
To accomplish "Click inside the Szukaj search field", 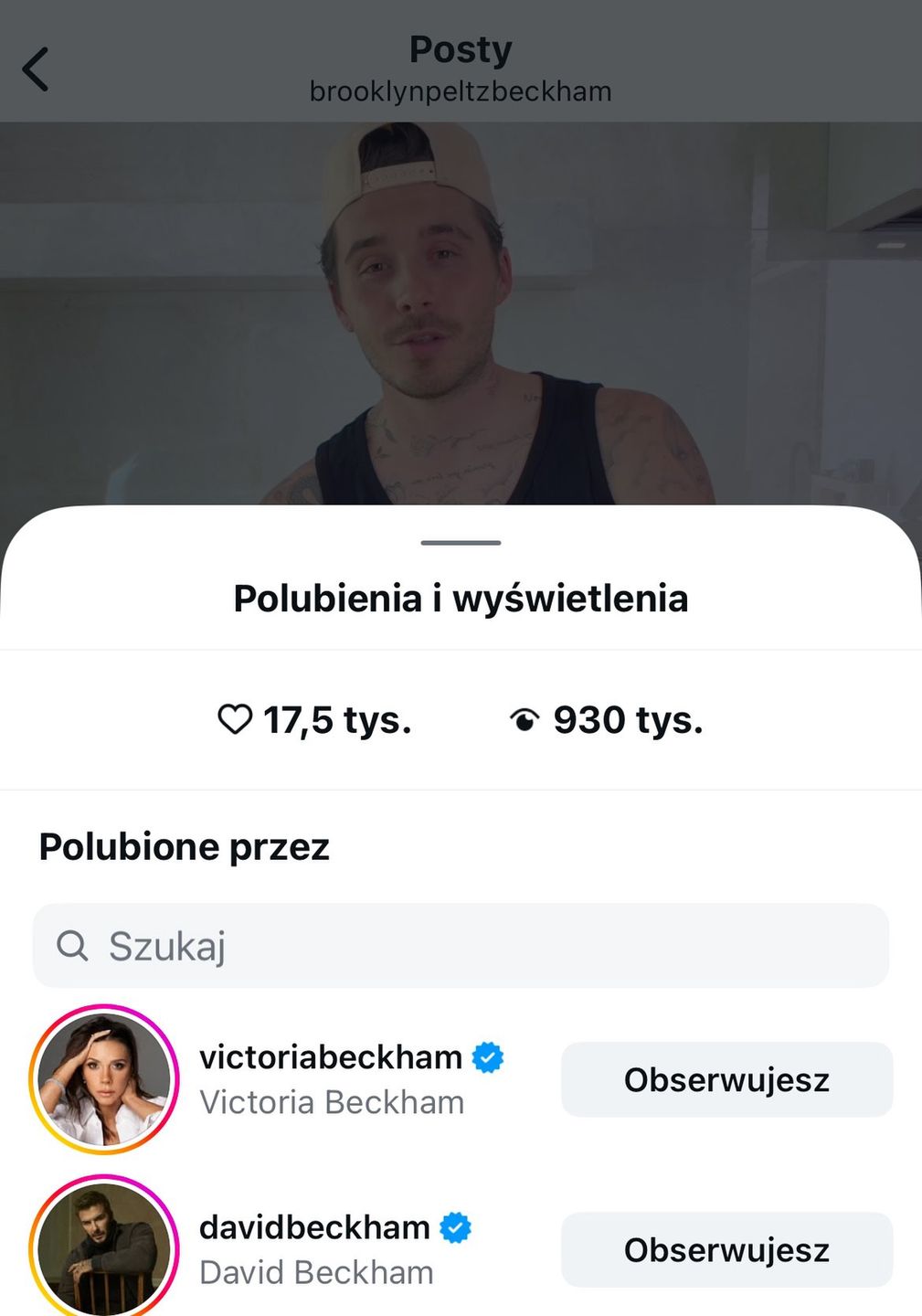I will (457, 946).
